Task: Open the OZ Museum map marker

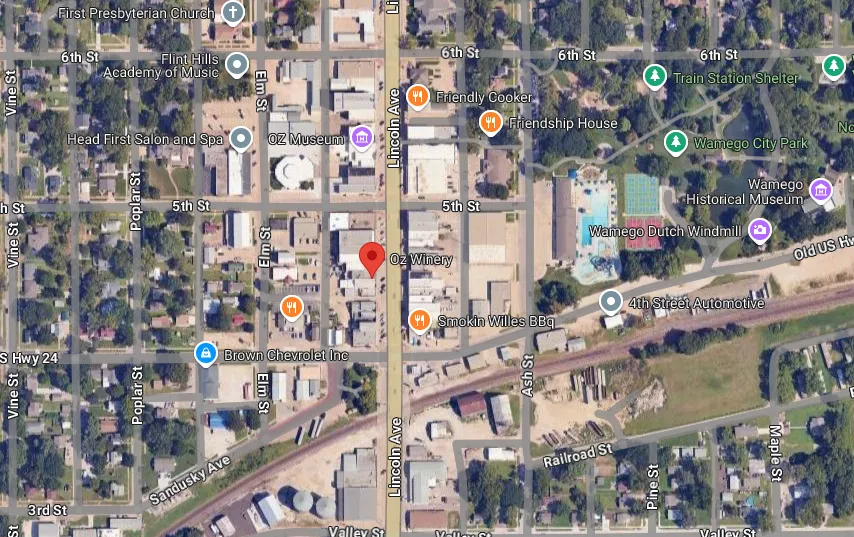Action: [x=362, y=138]
